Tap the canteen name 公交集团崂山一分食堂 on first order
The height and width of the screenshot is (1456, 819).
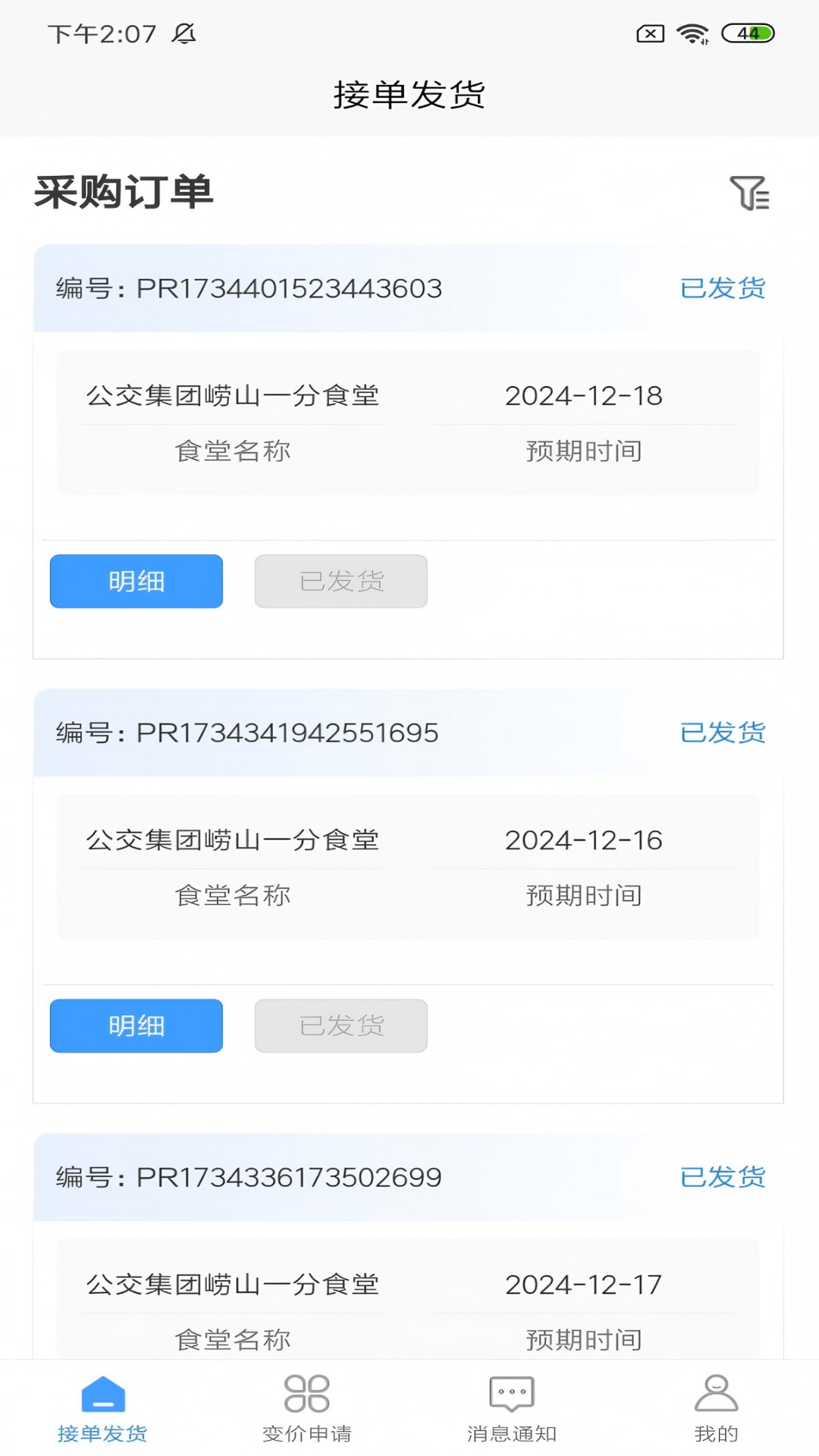tap(232, 395)
